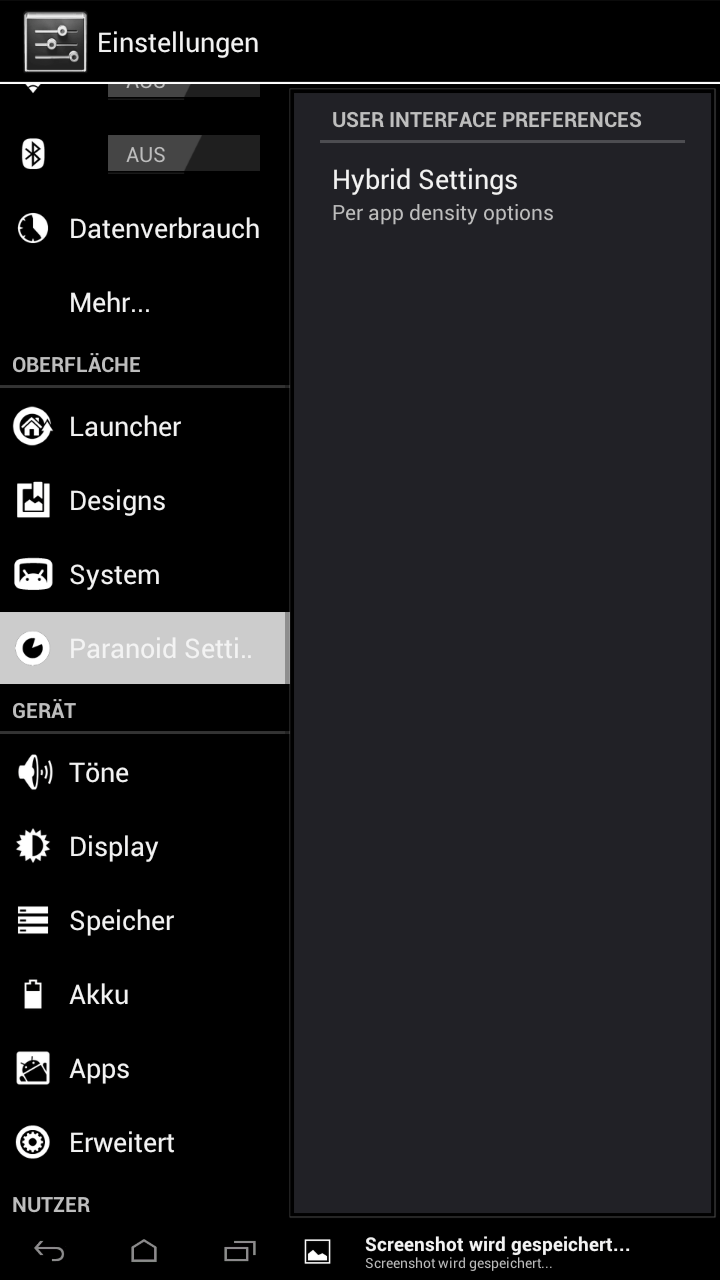This screenshot has height=1280, width=720.
Task: Tap the home button in navigation bar
Action: pos(144,1250)
